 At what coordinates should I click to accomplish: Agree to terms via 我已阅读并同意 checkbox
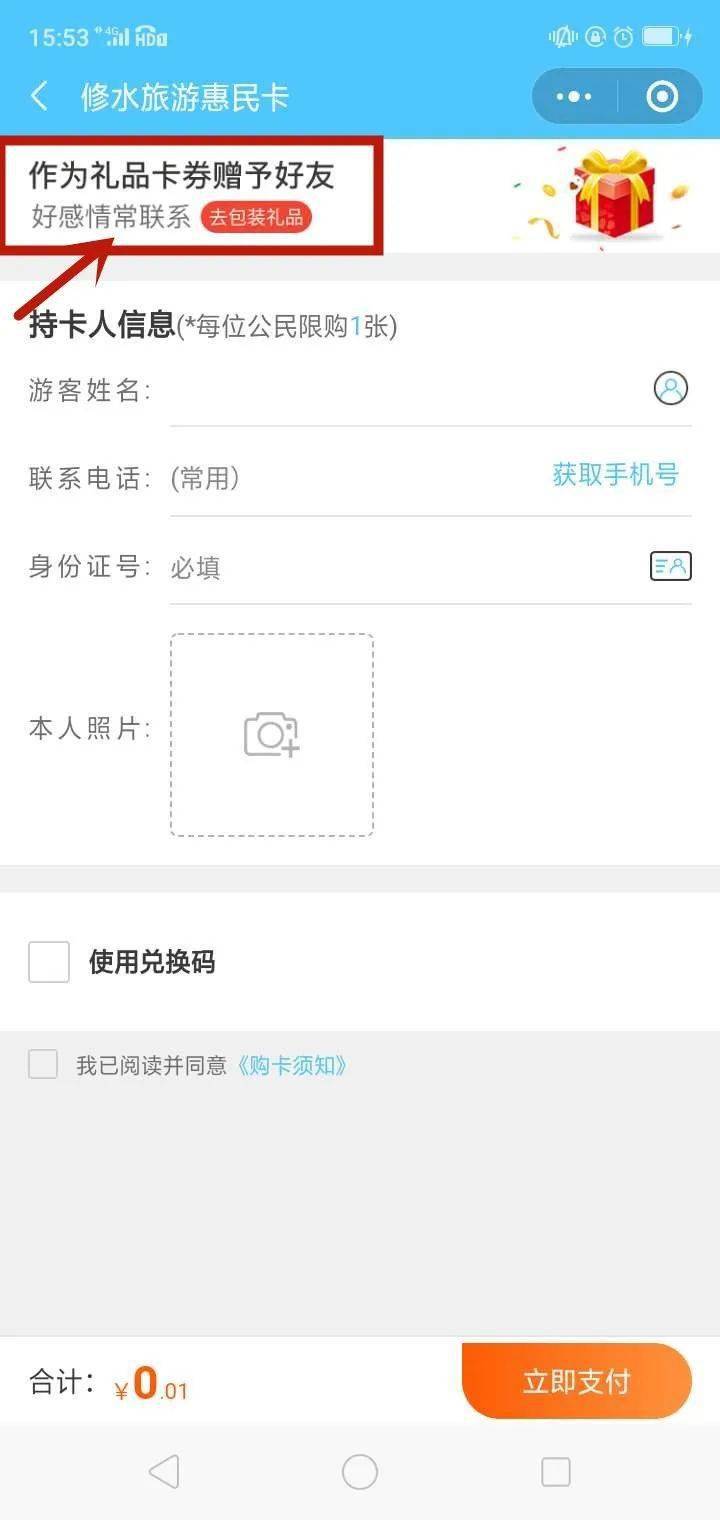pos(43,1065)
